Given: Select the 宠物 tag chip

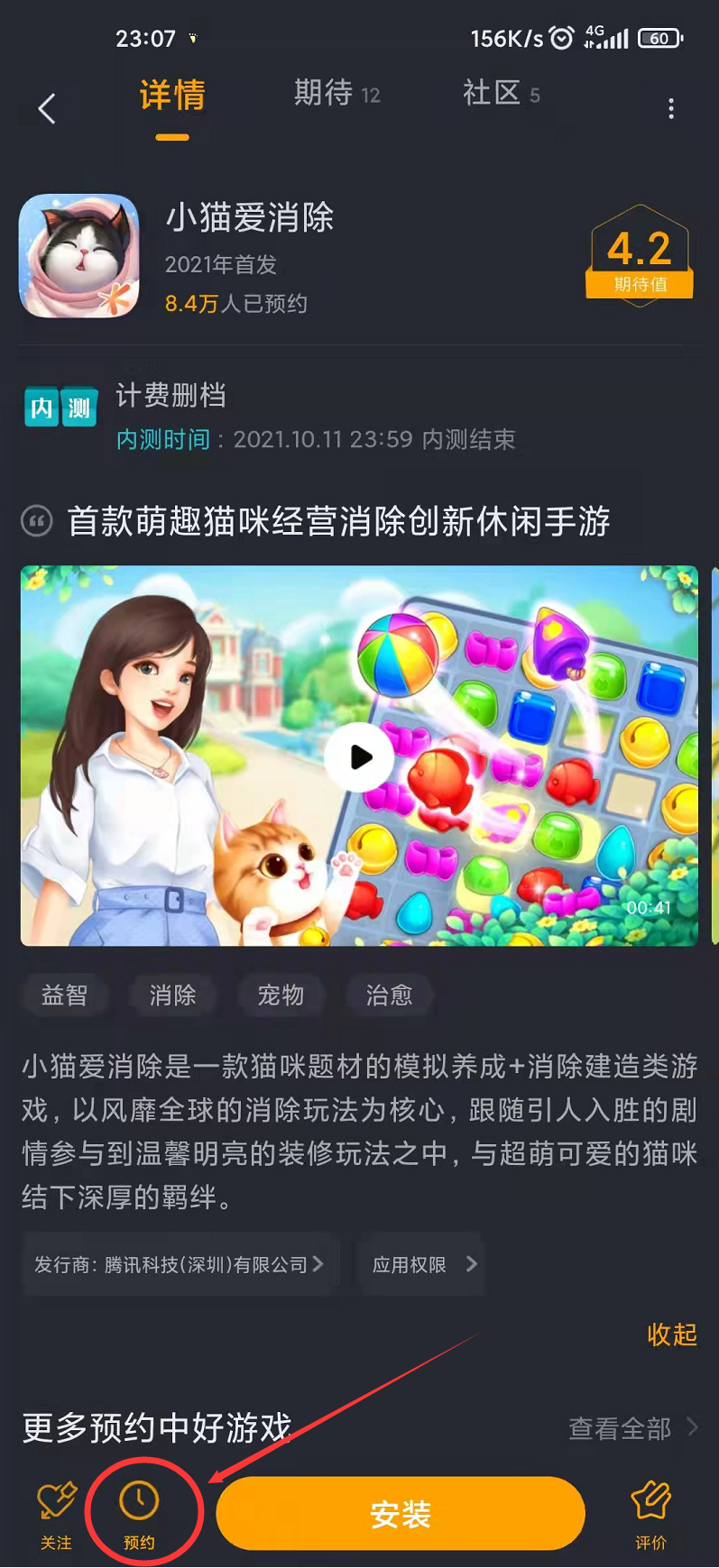Looking at the screenshot, I should pyautogui.click(x=281, y=995).
